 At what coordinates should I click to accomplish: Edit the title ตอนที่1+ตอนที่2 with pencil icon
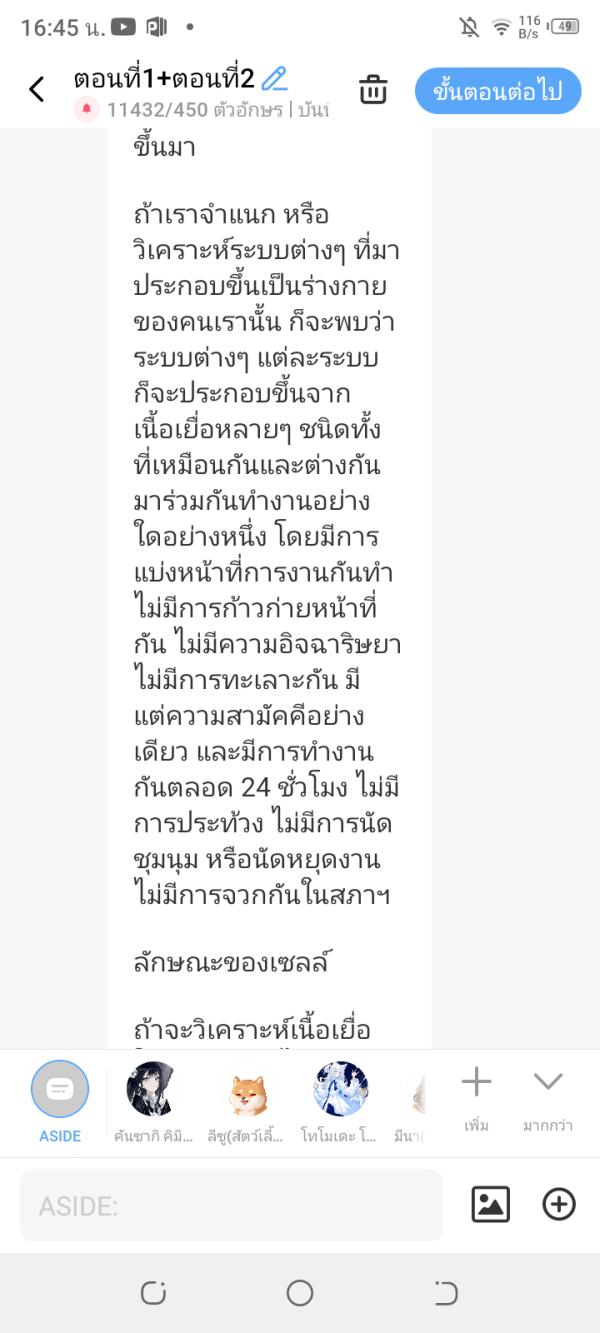click(x=274, y=78)
